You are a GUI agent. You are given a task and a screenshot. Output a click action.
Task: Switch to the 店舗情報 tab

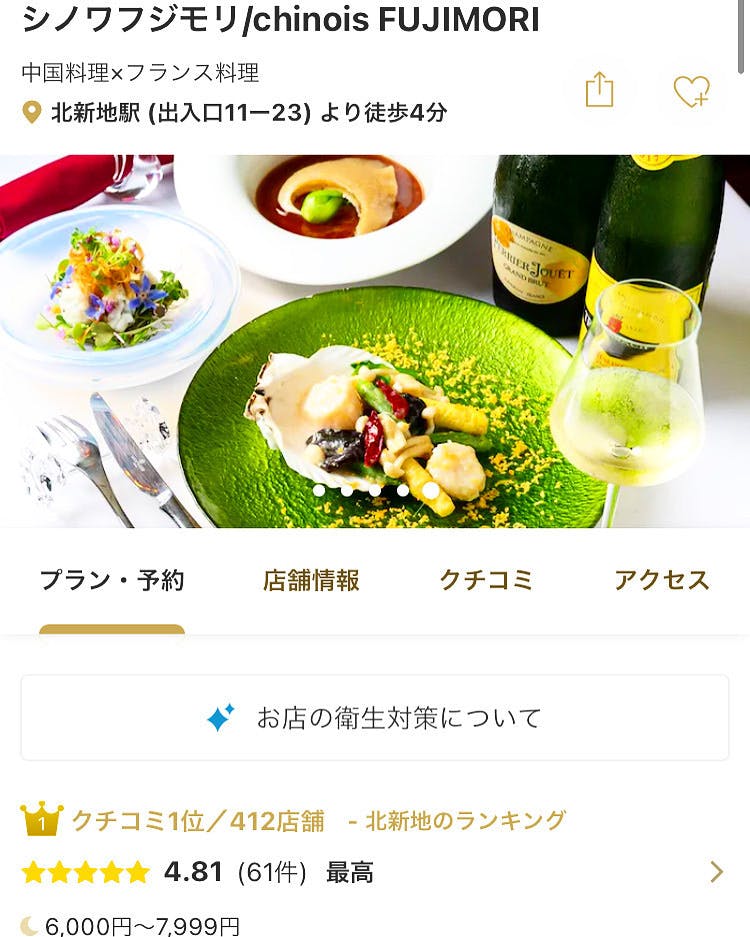[311, 580]
